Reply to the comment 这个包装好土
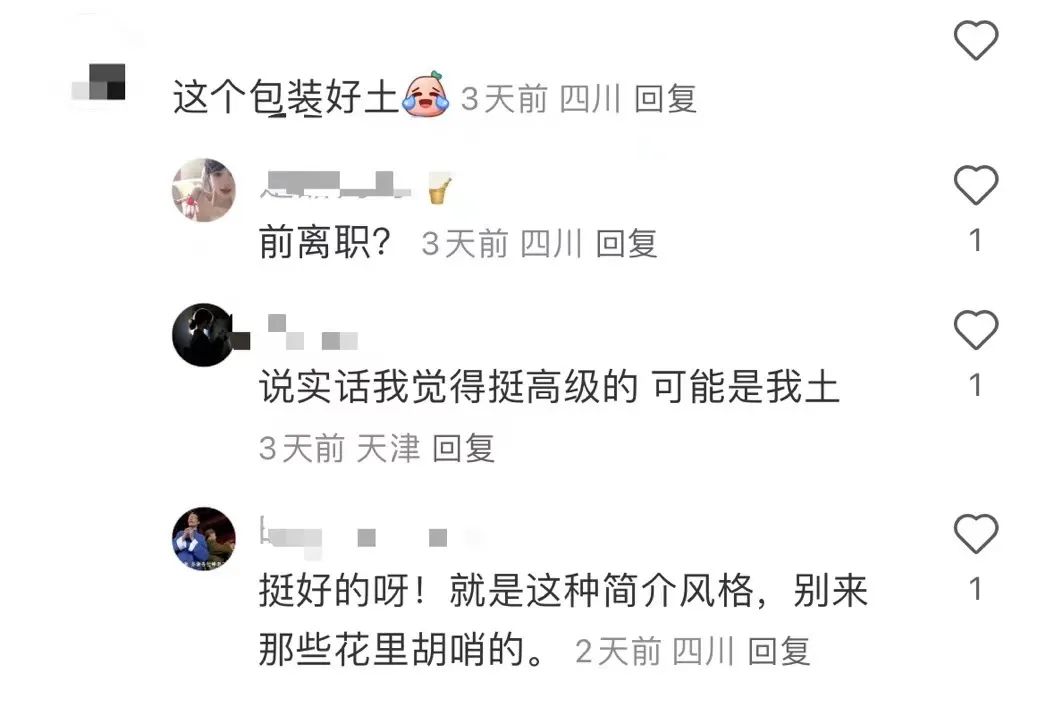1046x705 pixels. pos(666,99)
